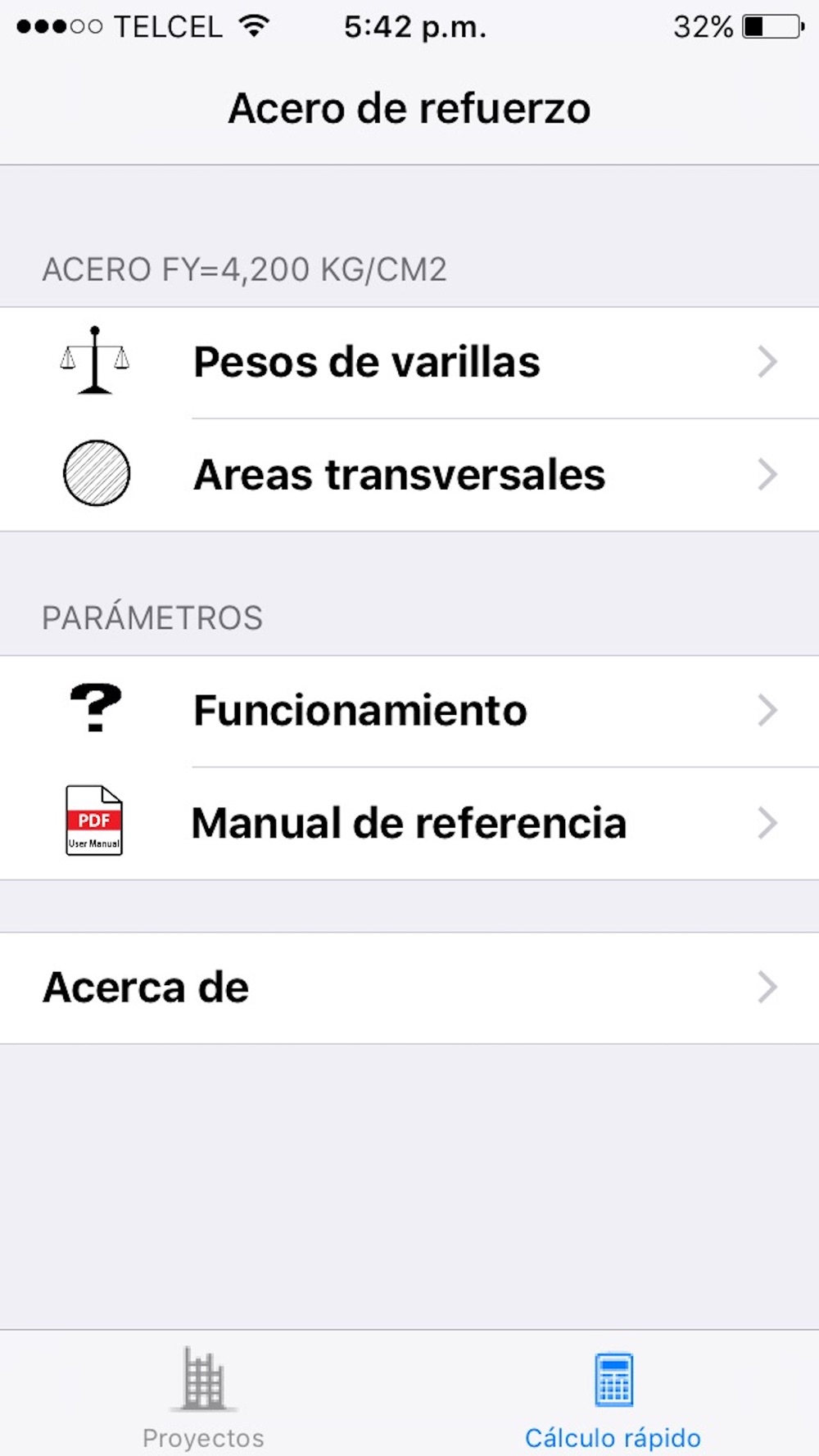Open Manual de referencia PDF
The height and width of the screenshot is (1456, 819).
(409, 823)
